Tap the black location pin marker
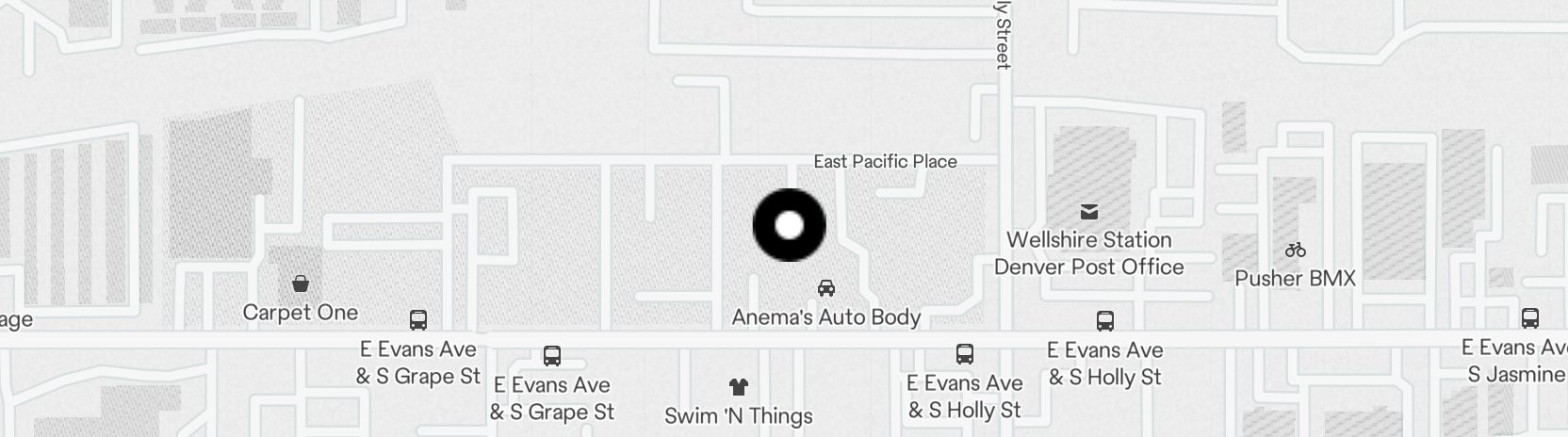The height and width of the screenshot is (437, 1568). click(x=789, y=225)
